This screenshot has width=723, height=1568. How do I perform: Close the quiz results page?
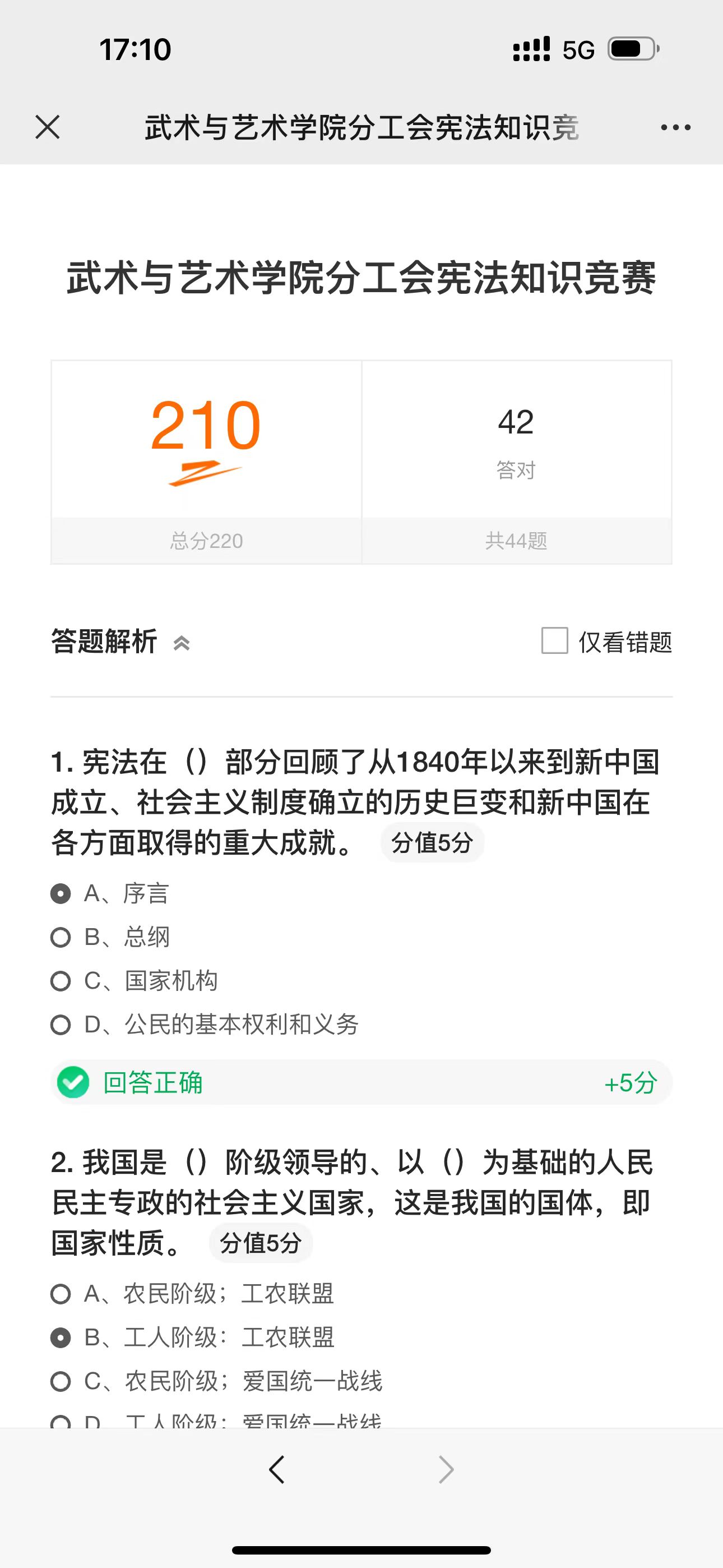(x=48, y=127)
